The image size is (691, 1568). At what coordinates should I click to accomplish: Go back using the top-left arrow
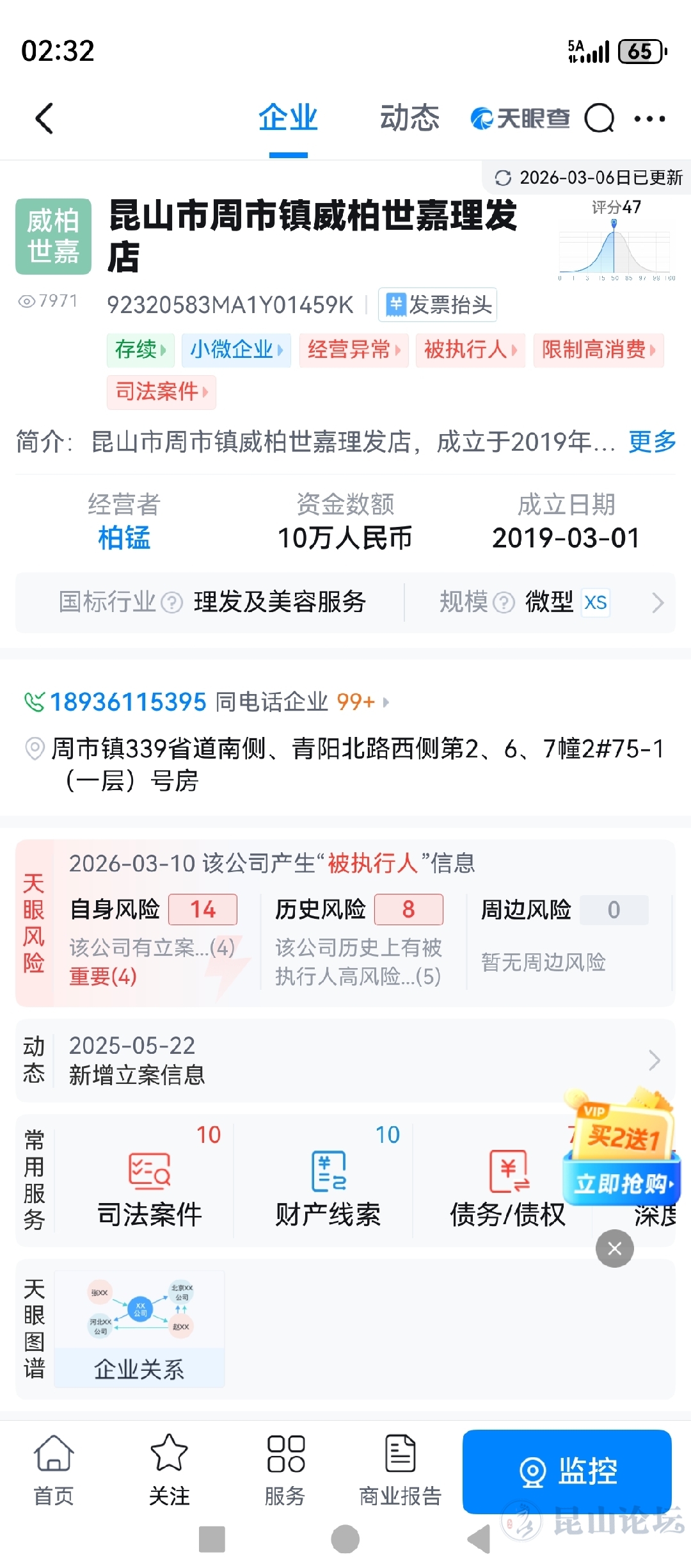[x=44, y=118]
